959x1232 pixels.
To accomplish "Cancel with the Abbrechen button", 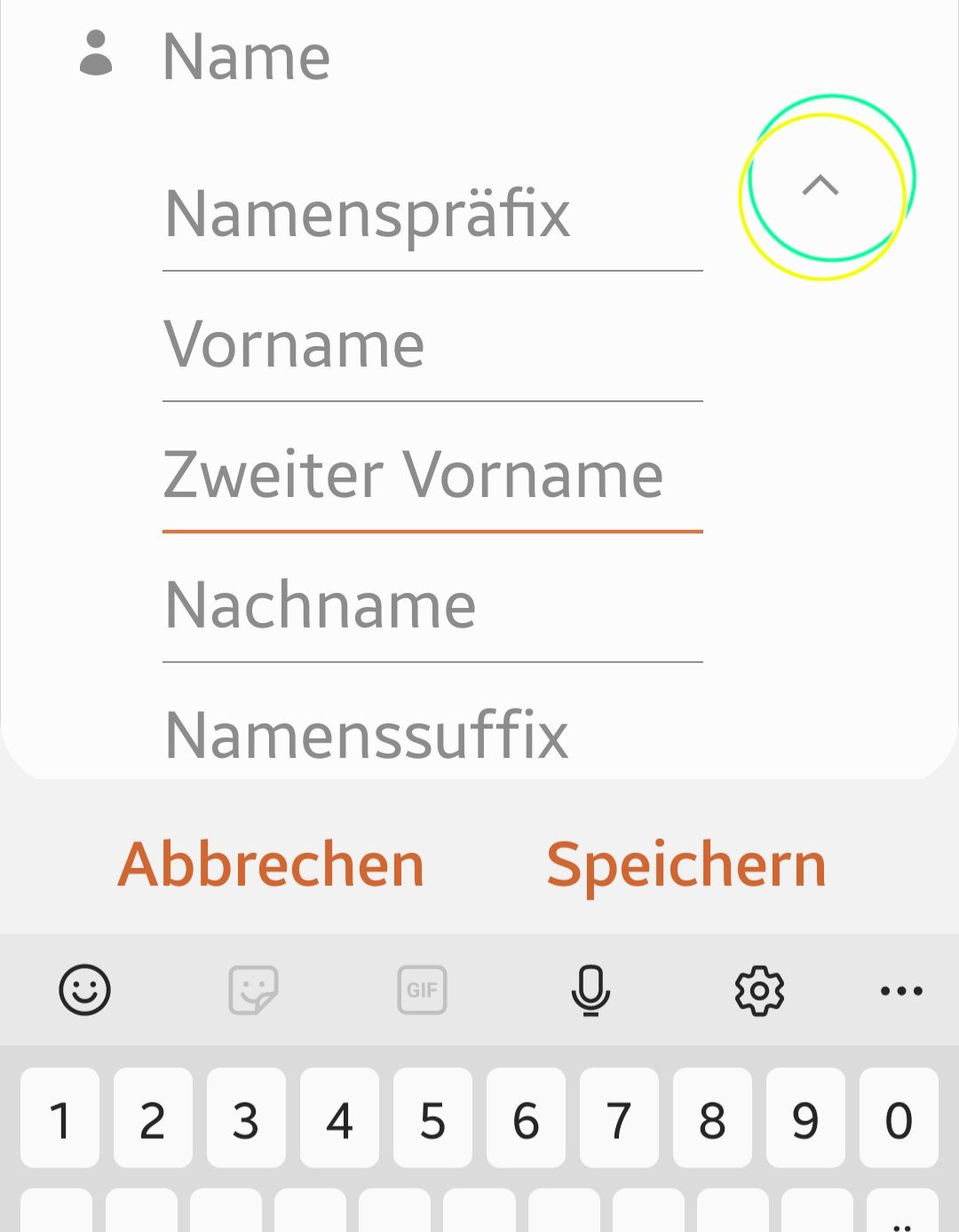I will coord(272,865).
